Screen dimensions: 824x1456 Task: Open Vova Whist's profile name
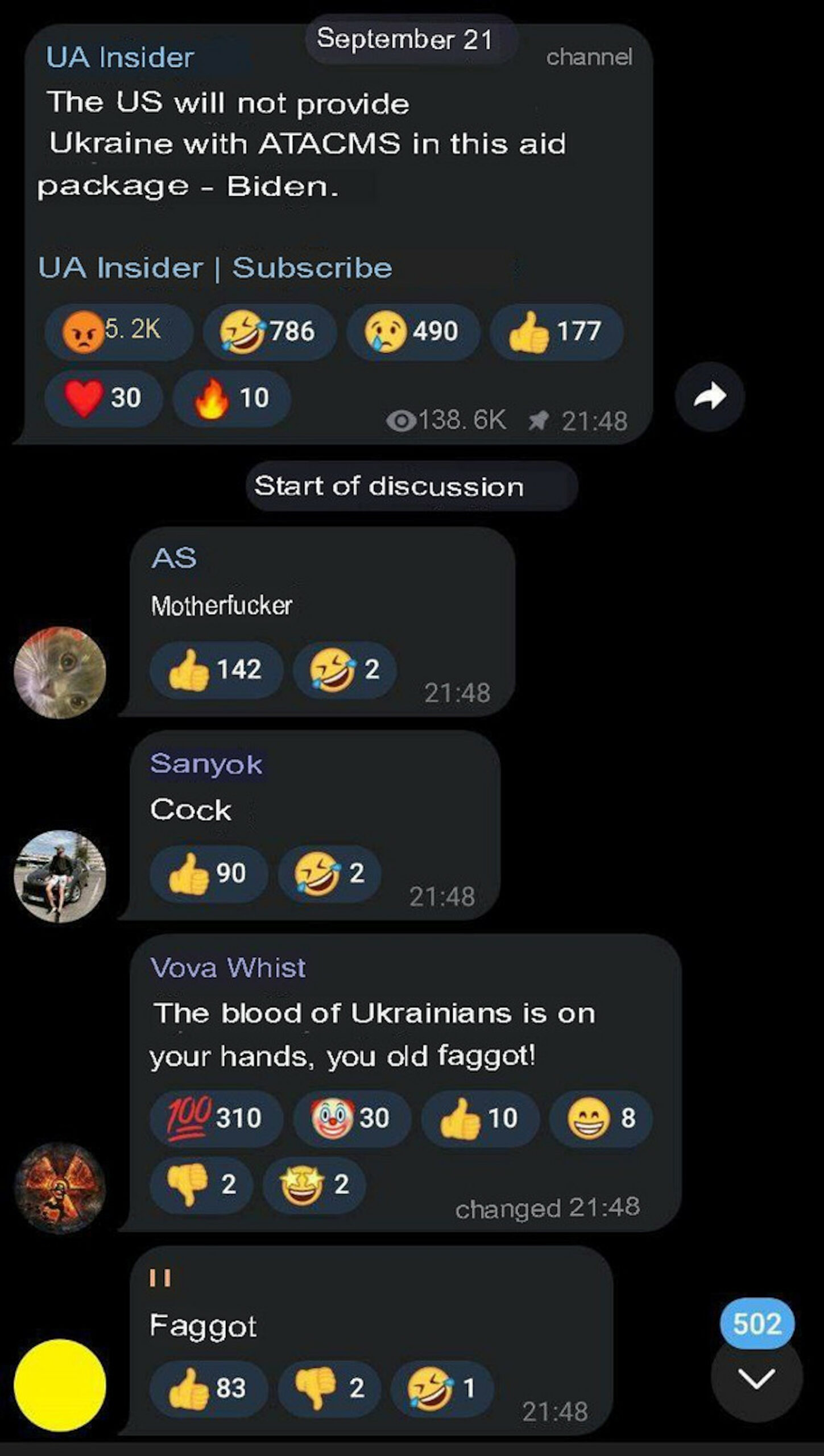(227, 967)
